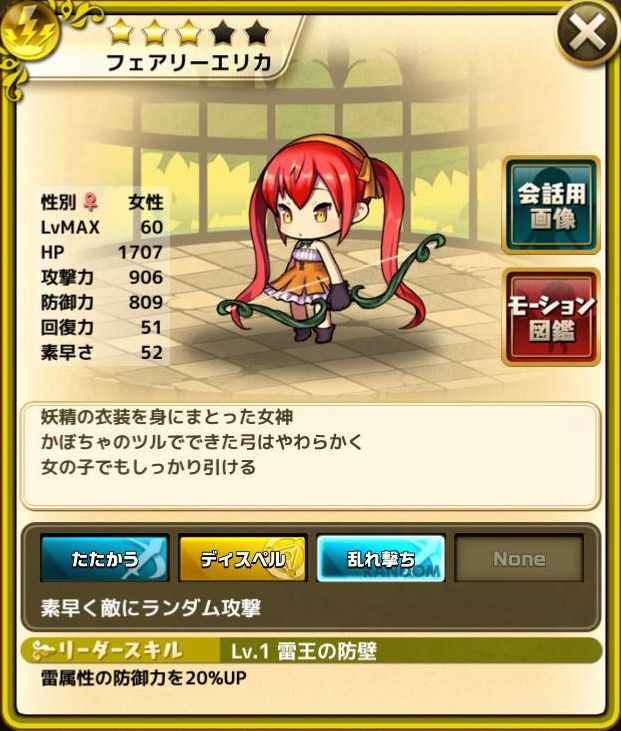Select the 乱れ撃ち skill
The height and width of the screenshot is (731, 621).
(380, 559)
